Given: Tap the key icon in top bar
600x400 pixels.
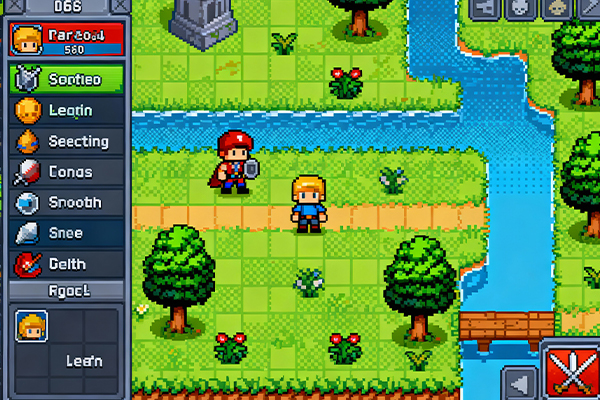Looking at the screenshot, I should [486, 8].
